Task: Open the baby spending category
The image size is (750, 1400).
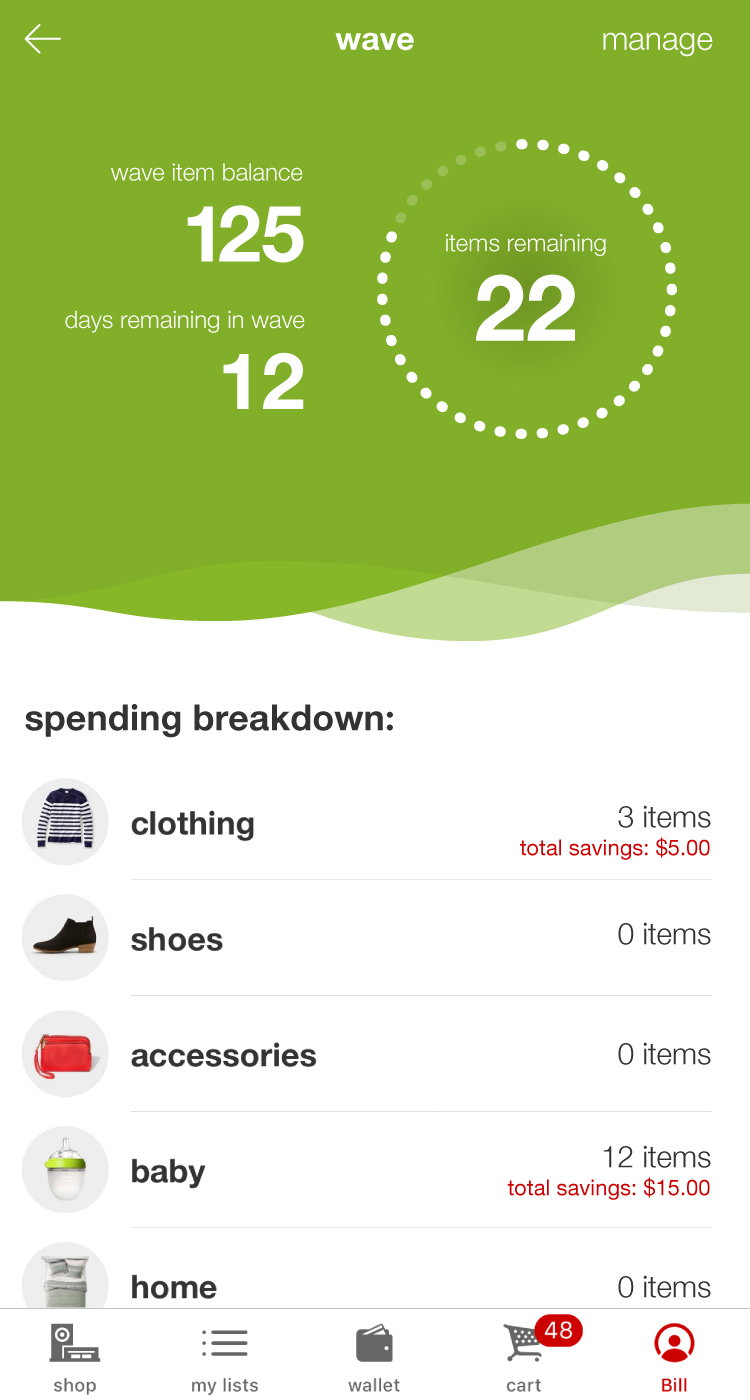Action: pos(375,1170)
